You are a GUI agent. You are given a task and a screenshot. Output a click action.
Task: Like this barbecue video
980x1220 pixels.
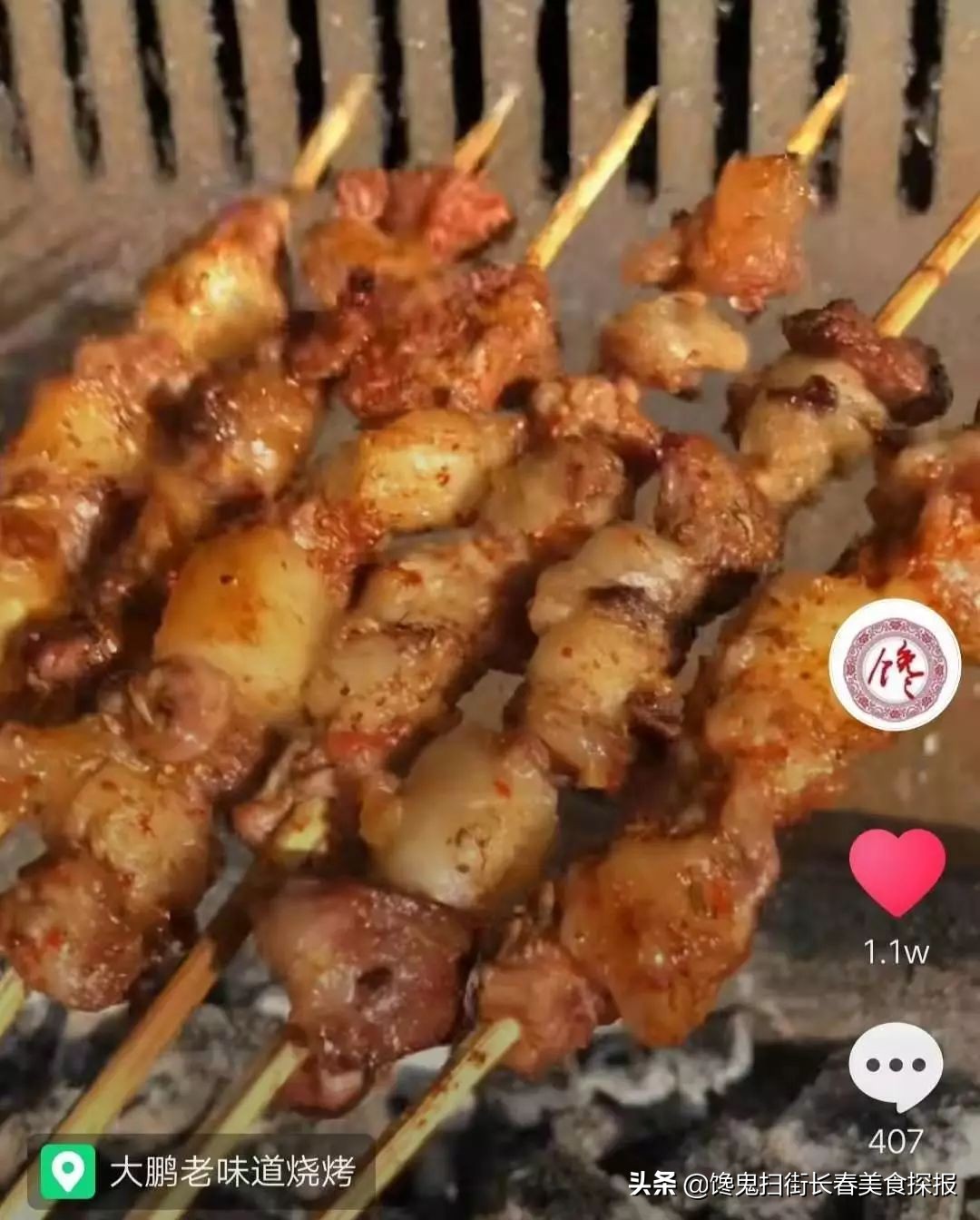[897, 873]
